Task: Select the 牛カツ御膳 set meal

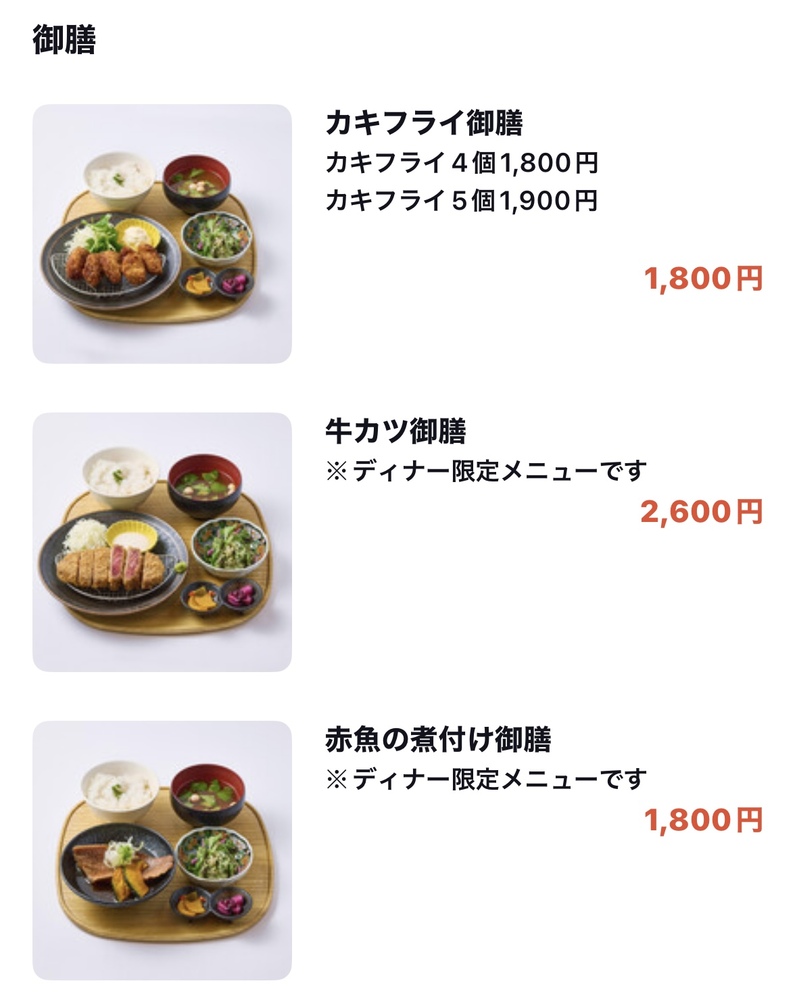Action: [396, 431]
